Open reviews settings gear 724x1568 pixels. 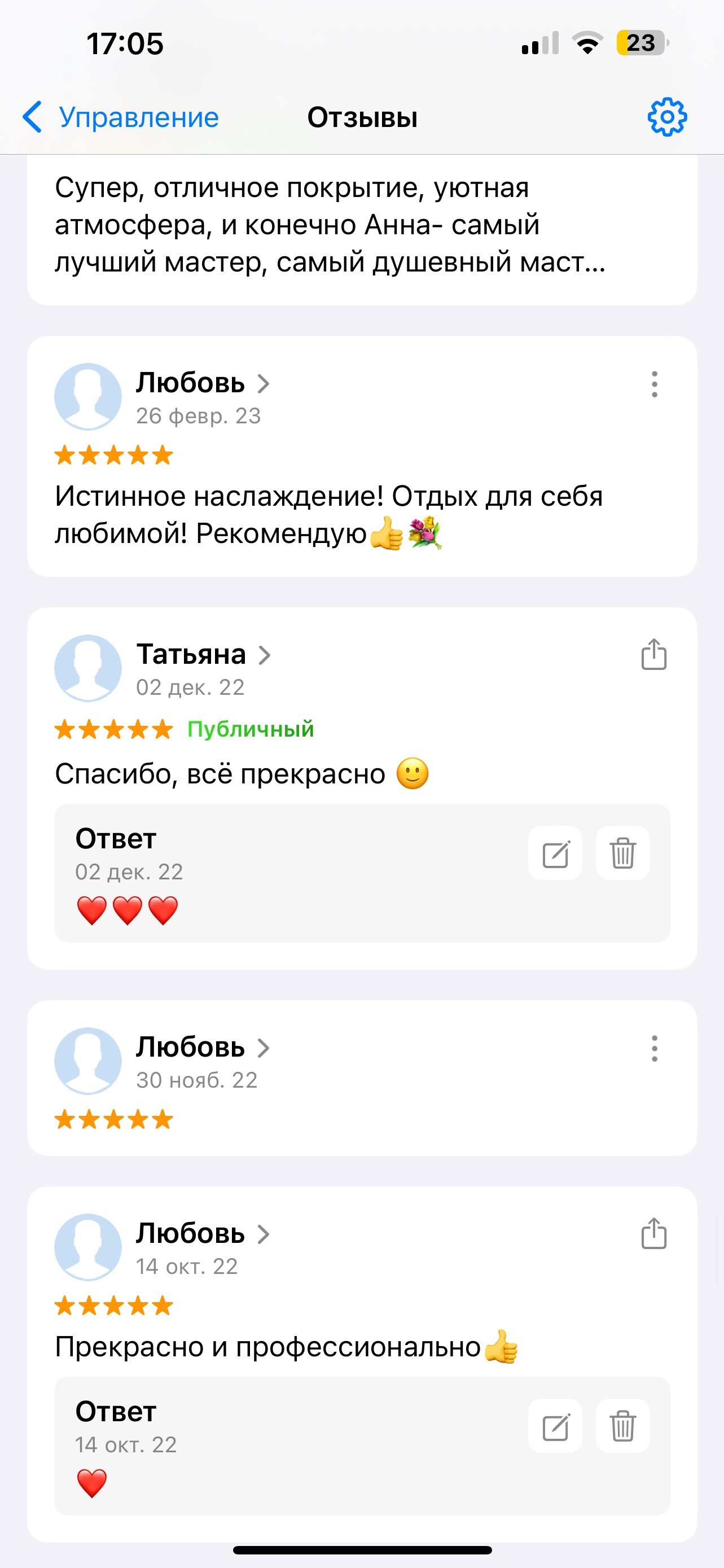(667, 117)
